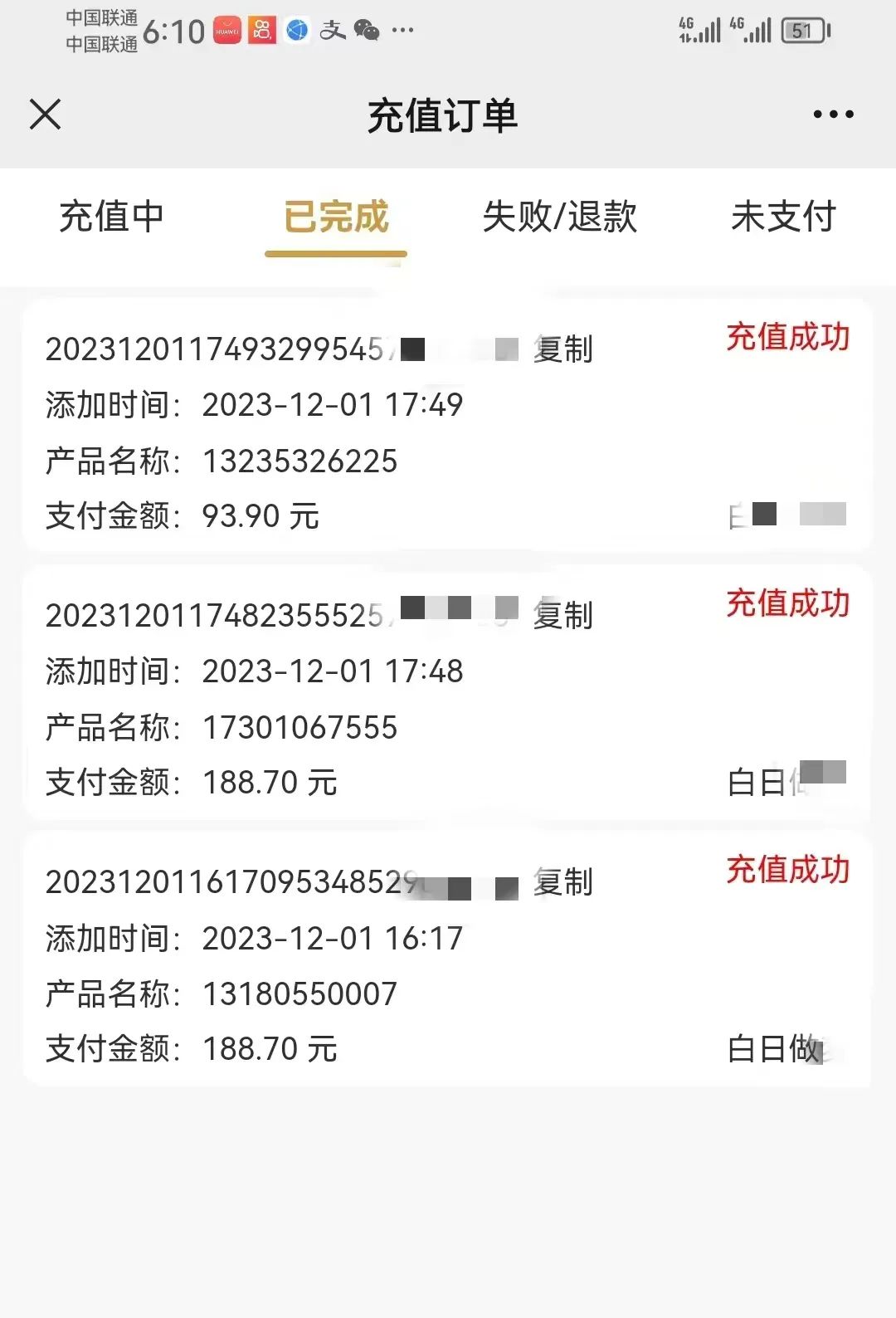This screenshot has height=1318, width=896.
Task: Click 充值成功 status on the first order
Action: coord(788,338)
